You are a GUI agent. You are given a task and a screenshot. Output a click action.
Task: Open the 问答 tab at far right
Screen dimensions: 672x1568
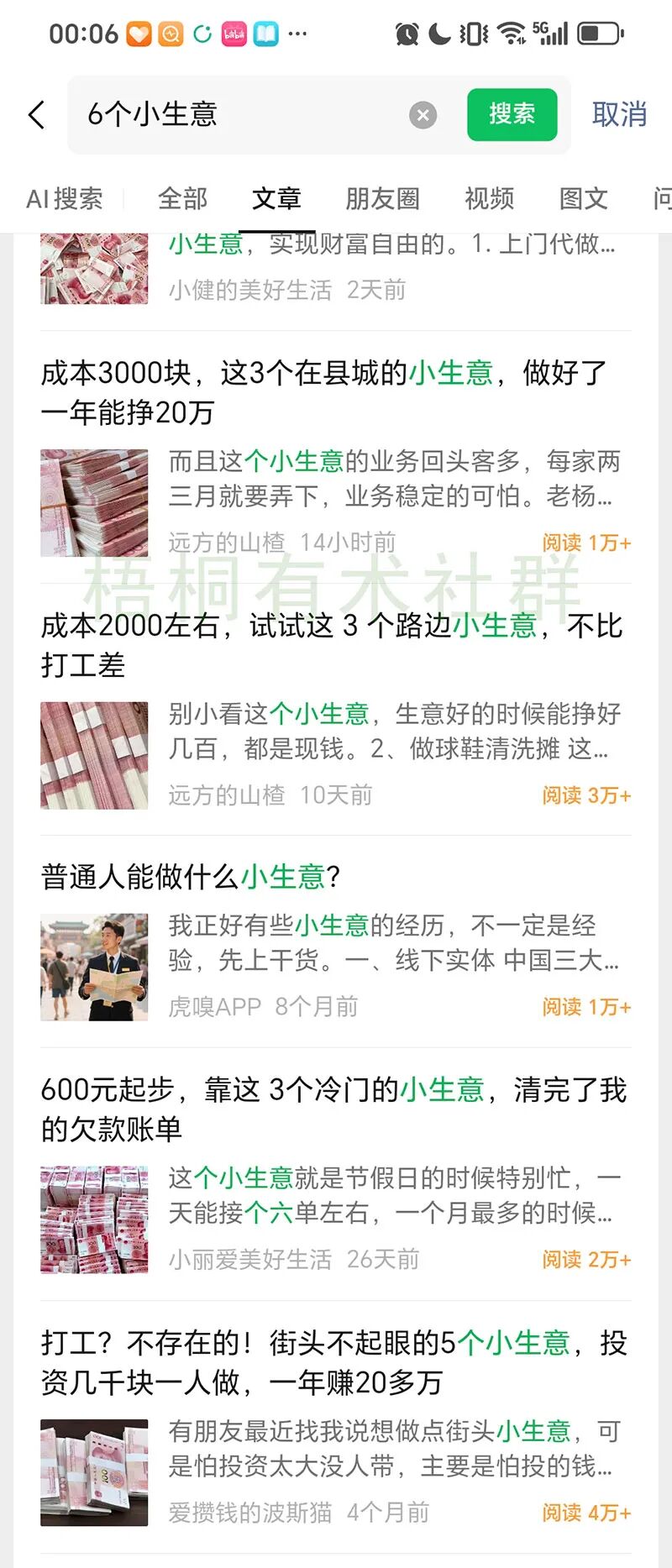[661, 198]
